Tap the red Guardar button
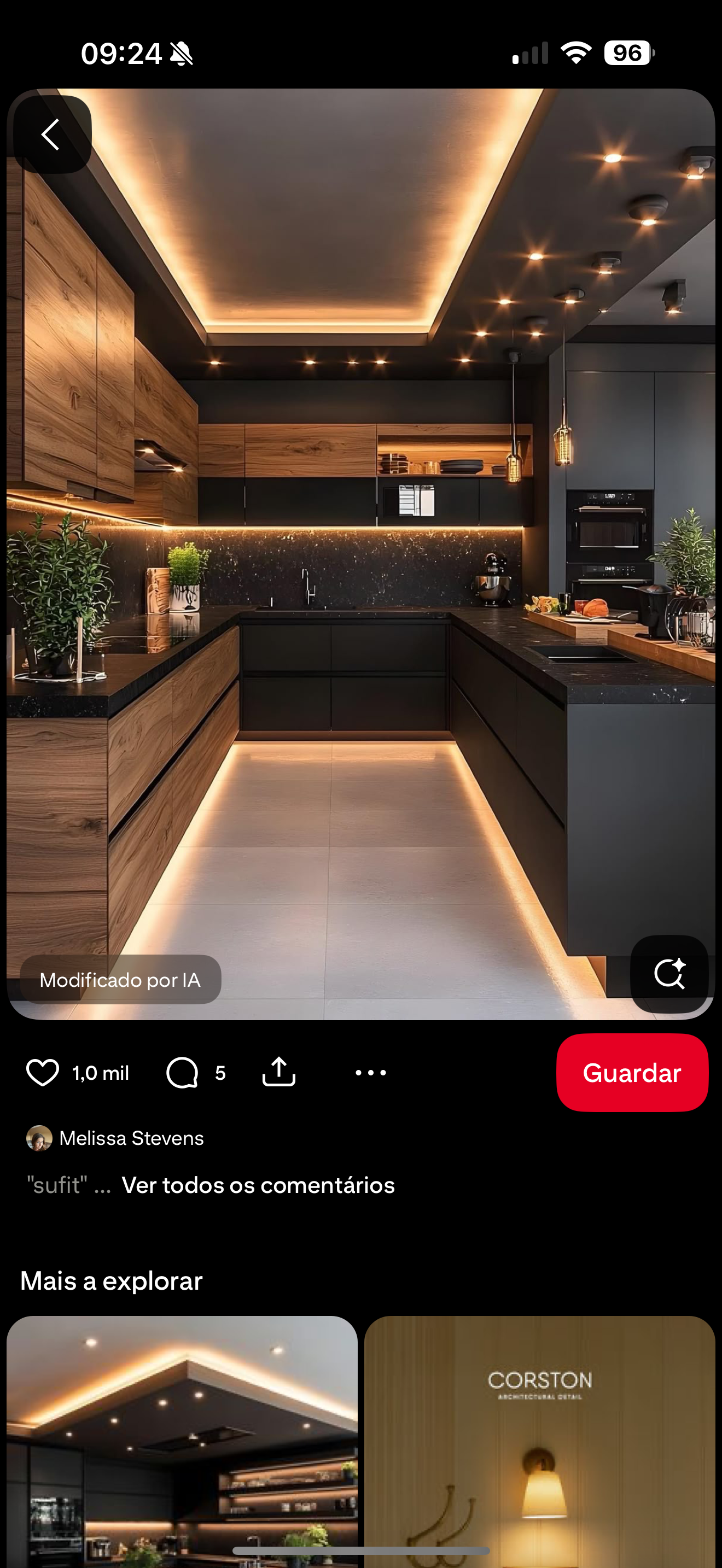Screen dimensions: 722x1568 pos(632,1073)
